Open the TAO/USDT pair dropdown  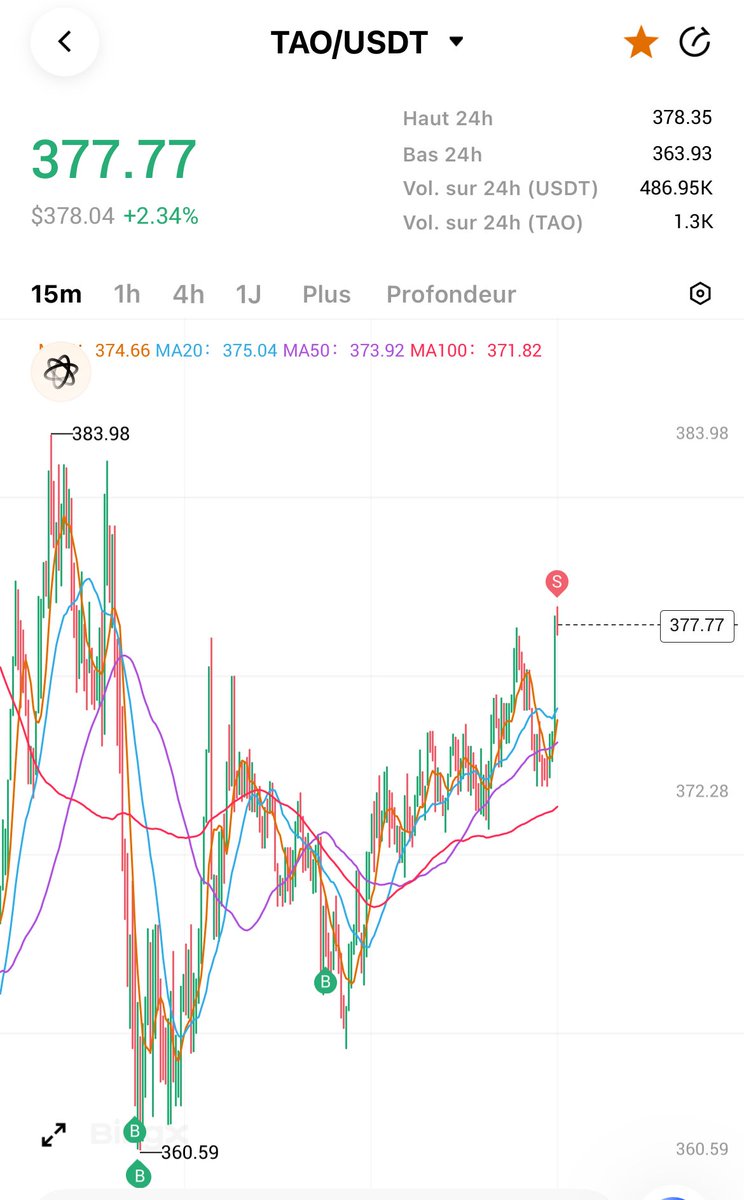pyautogui.click(x=456, y=42)
